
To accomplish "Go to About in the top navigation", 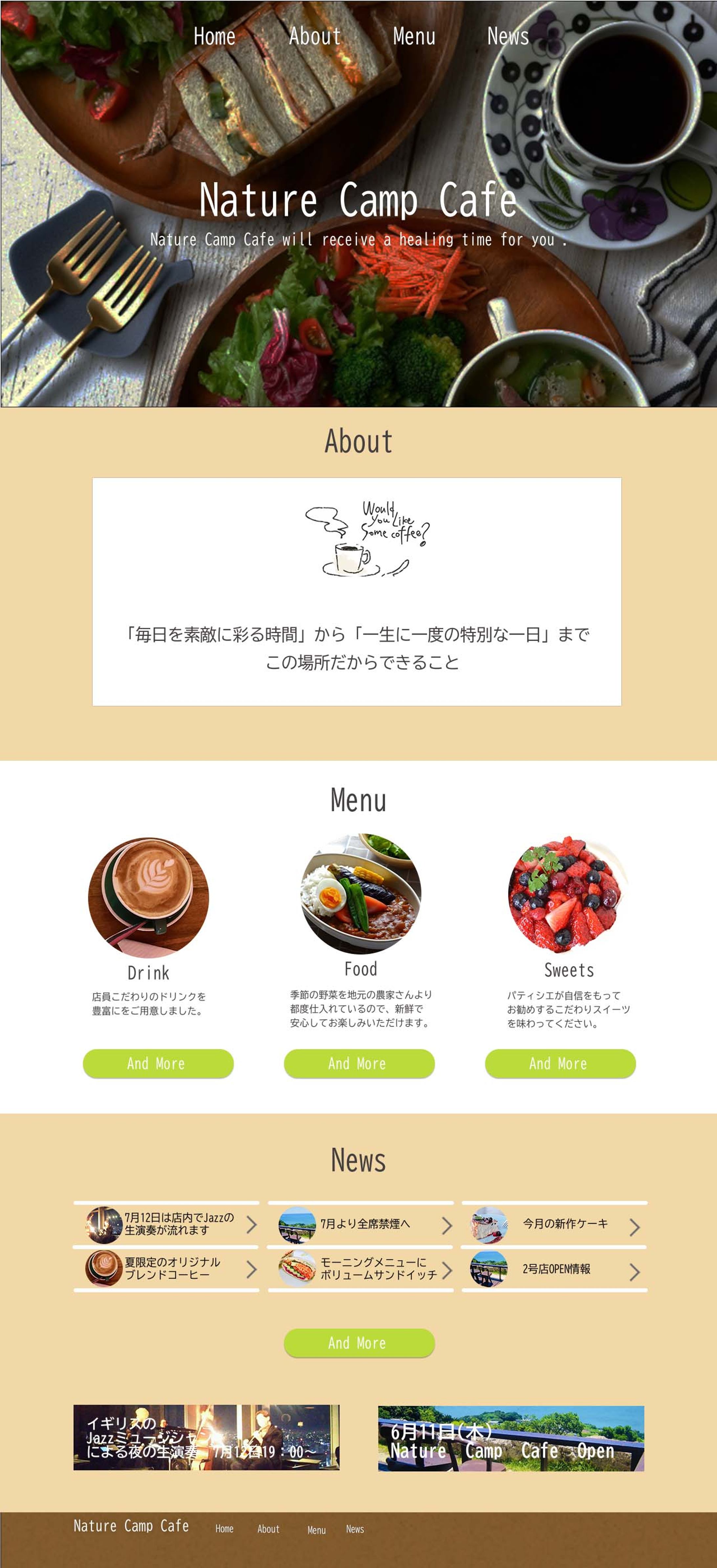I will coord(315,36).
